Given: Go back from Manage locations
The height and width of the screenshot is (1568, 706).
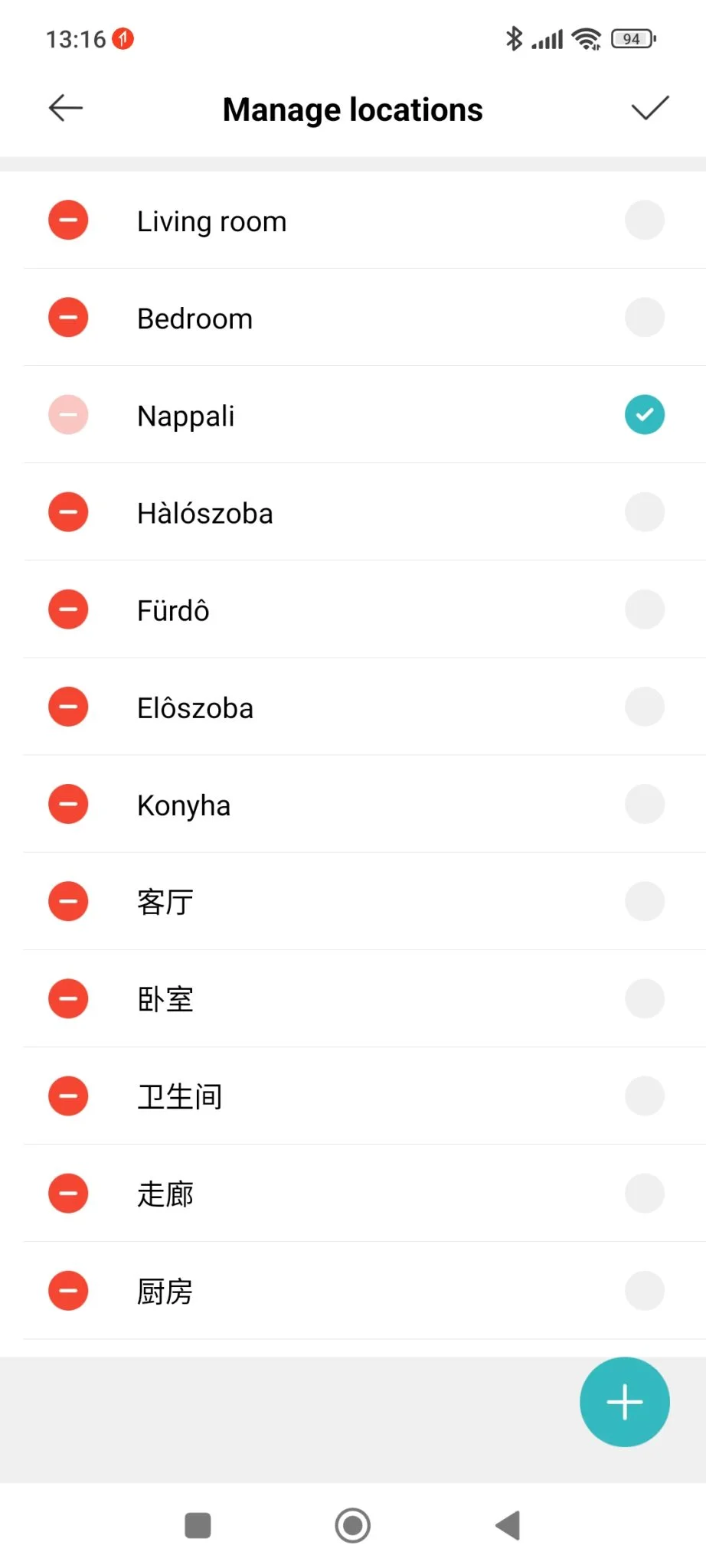Looking at the screenshot, I should tap(66, 108).
